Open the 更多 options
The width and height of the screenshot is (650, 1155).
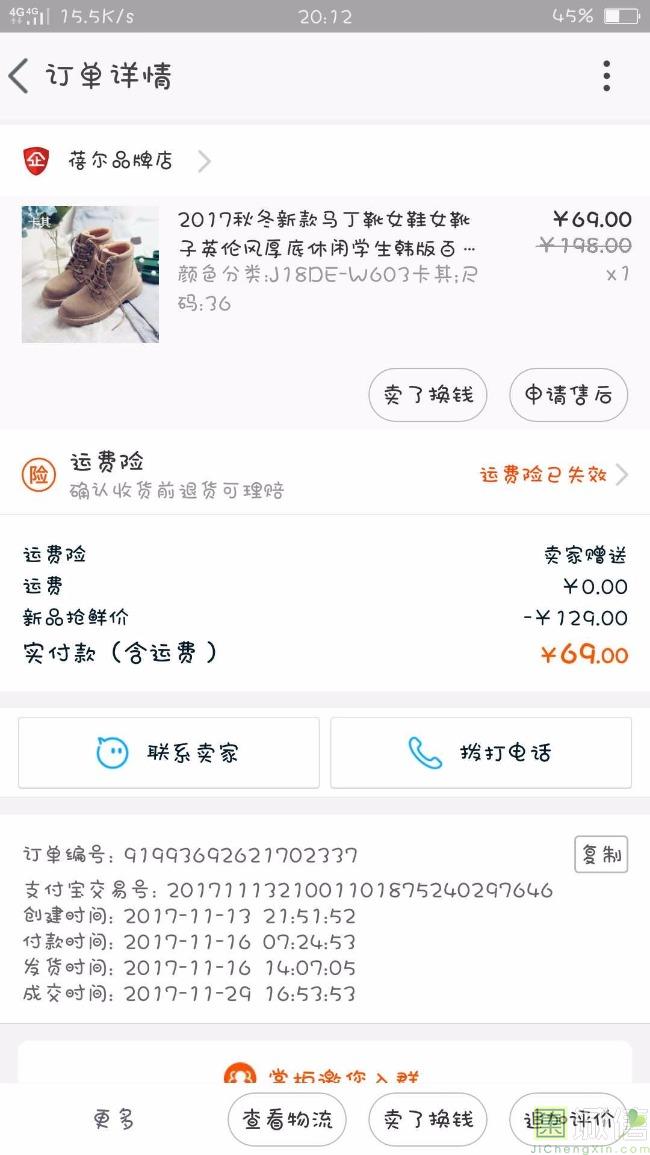(114, 1119)
